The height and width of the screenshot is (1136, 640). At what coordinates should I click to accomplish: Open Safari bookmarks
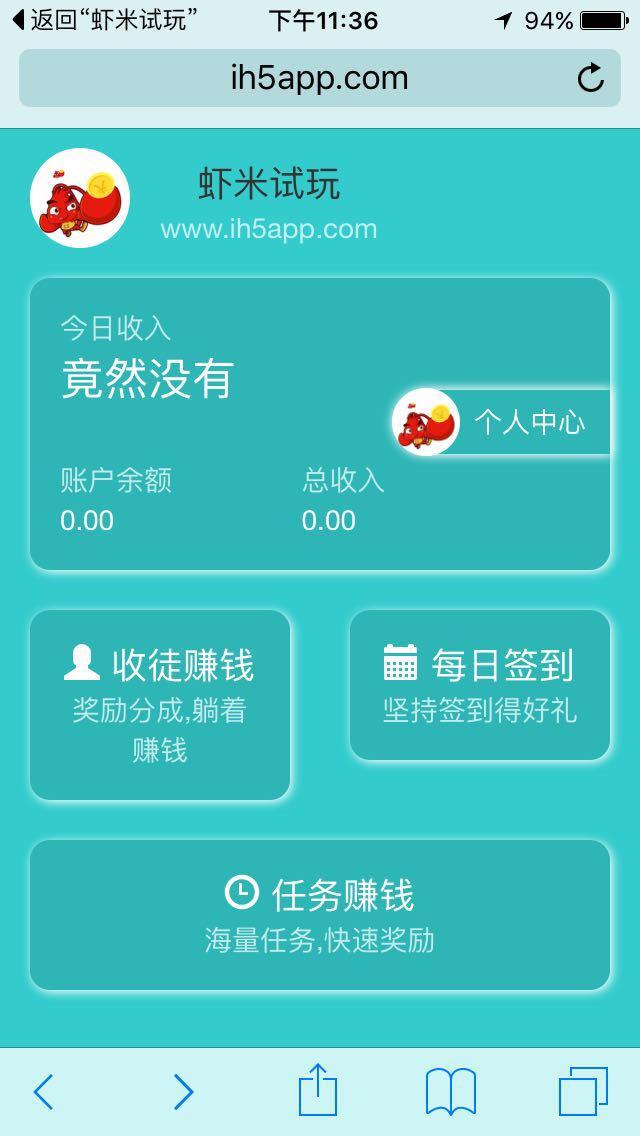pyautogui.click(x=451, y=1091)
